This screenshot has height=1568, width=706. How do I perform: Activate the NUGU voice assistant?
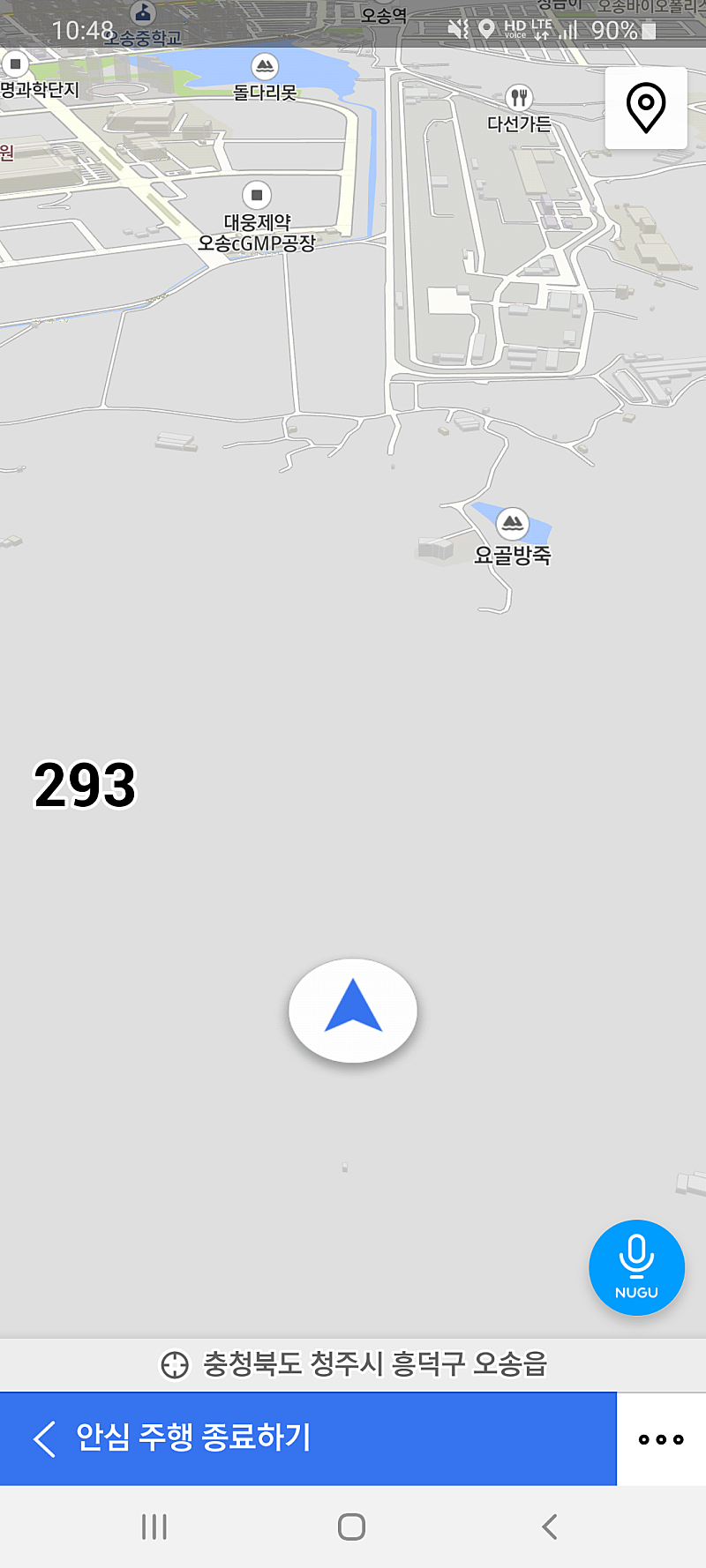[636, 1267]
